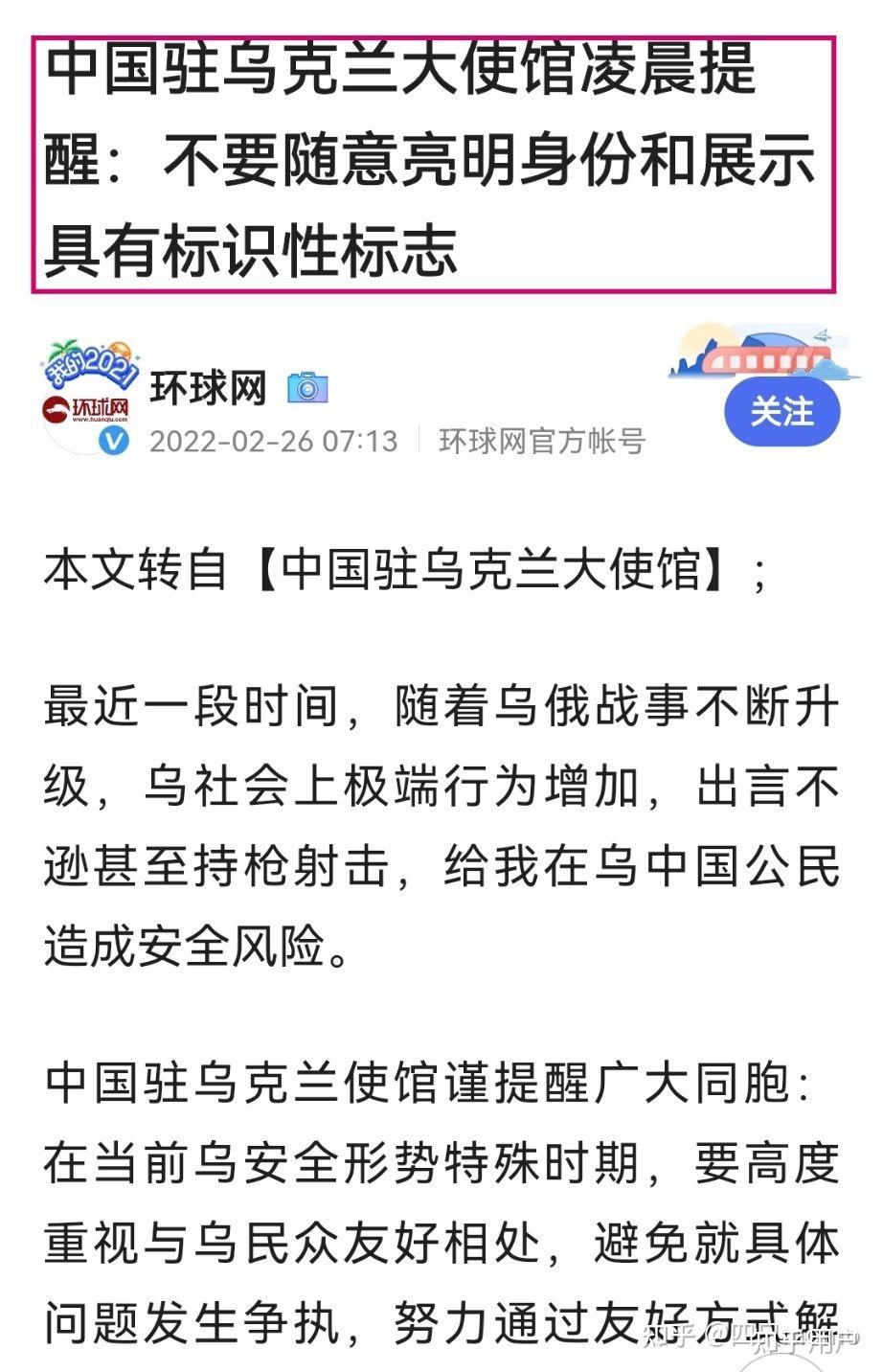
Task: Follow the 环球网 account
Action: (781, 413)
